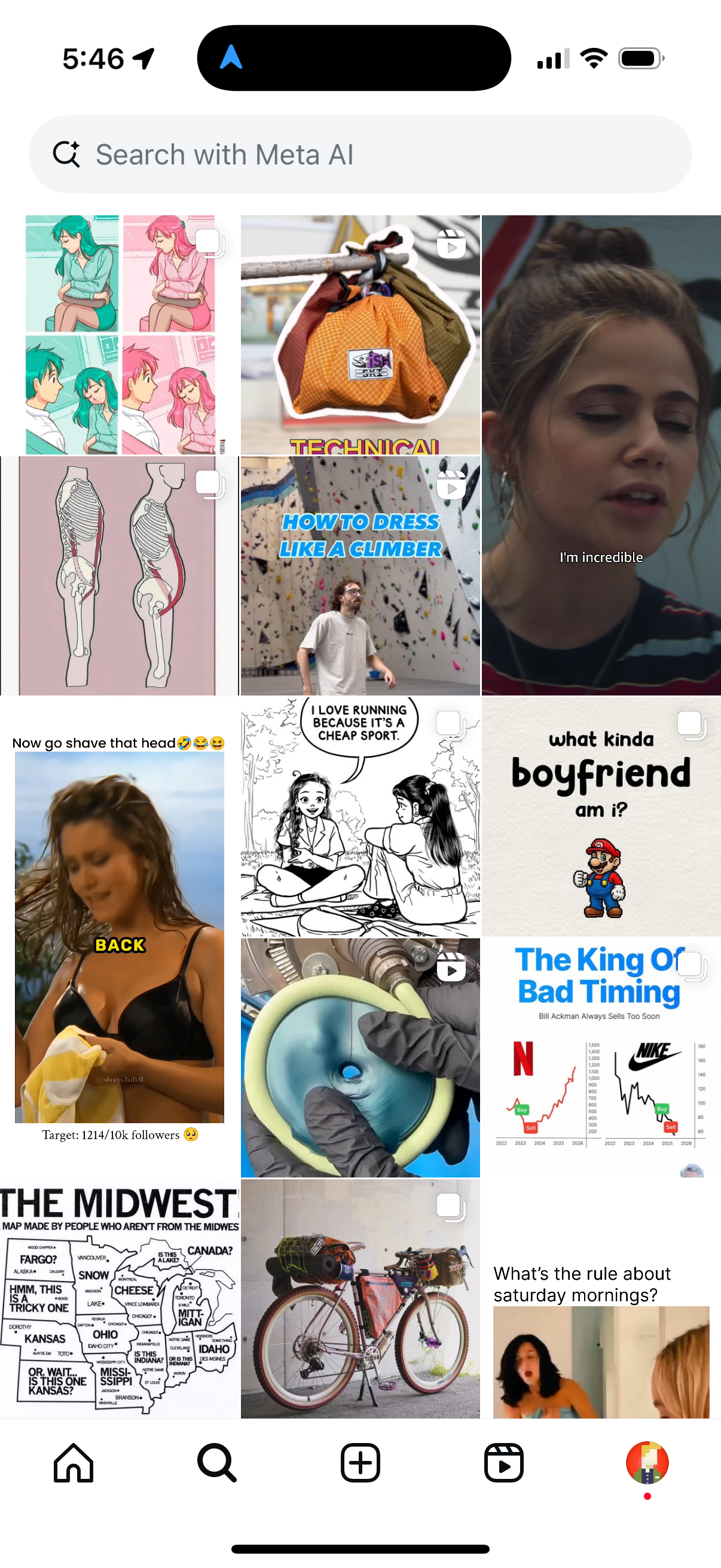Open the Saturday mornings rule post
This screenshot has width=721, height=1568.
coord(601,1299)
